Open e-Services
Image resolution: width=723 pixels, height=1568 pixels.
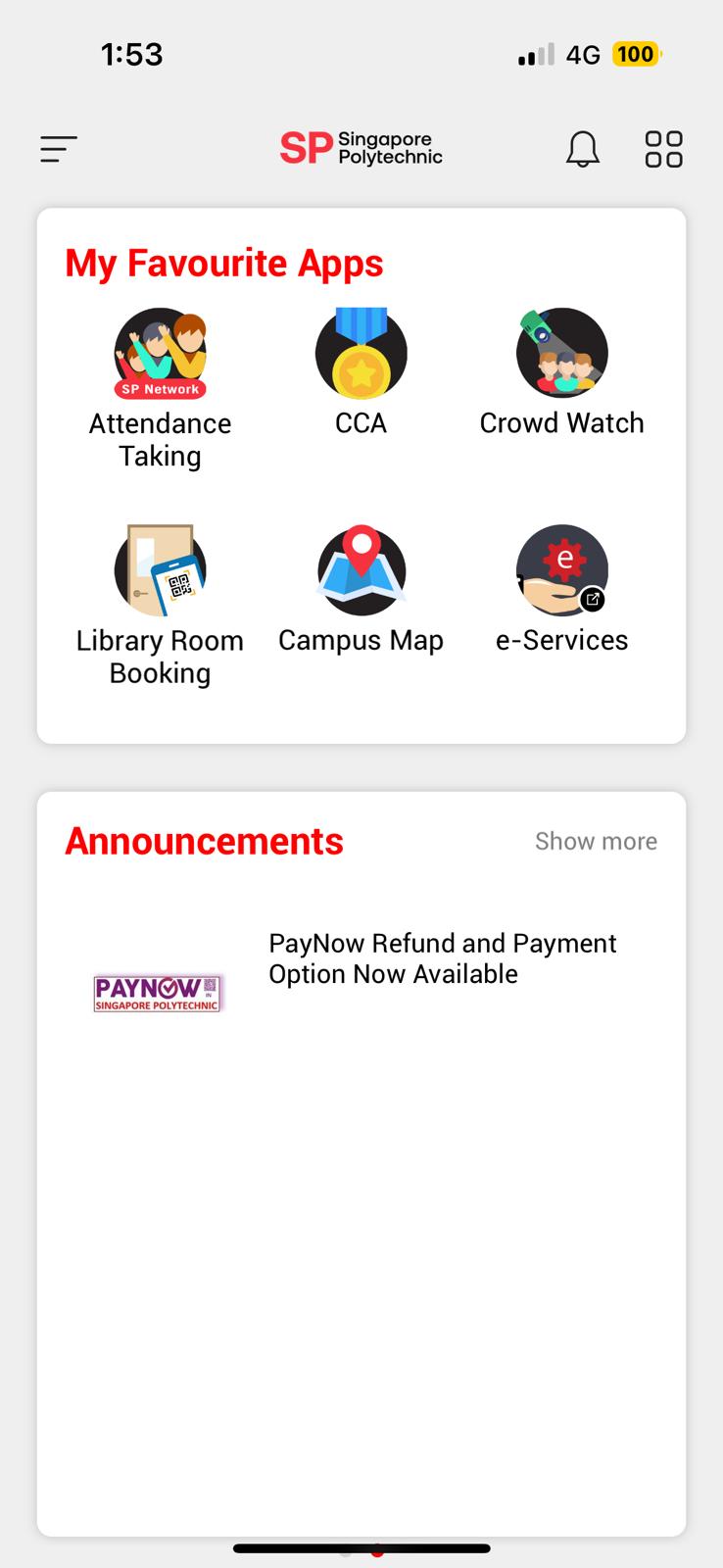click(x=561, y=571)
